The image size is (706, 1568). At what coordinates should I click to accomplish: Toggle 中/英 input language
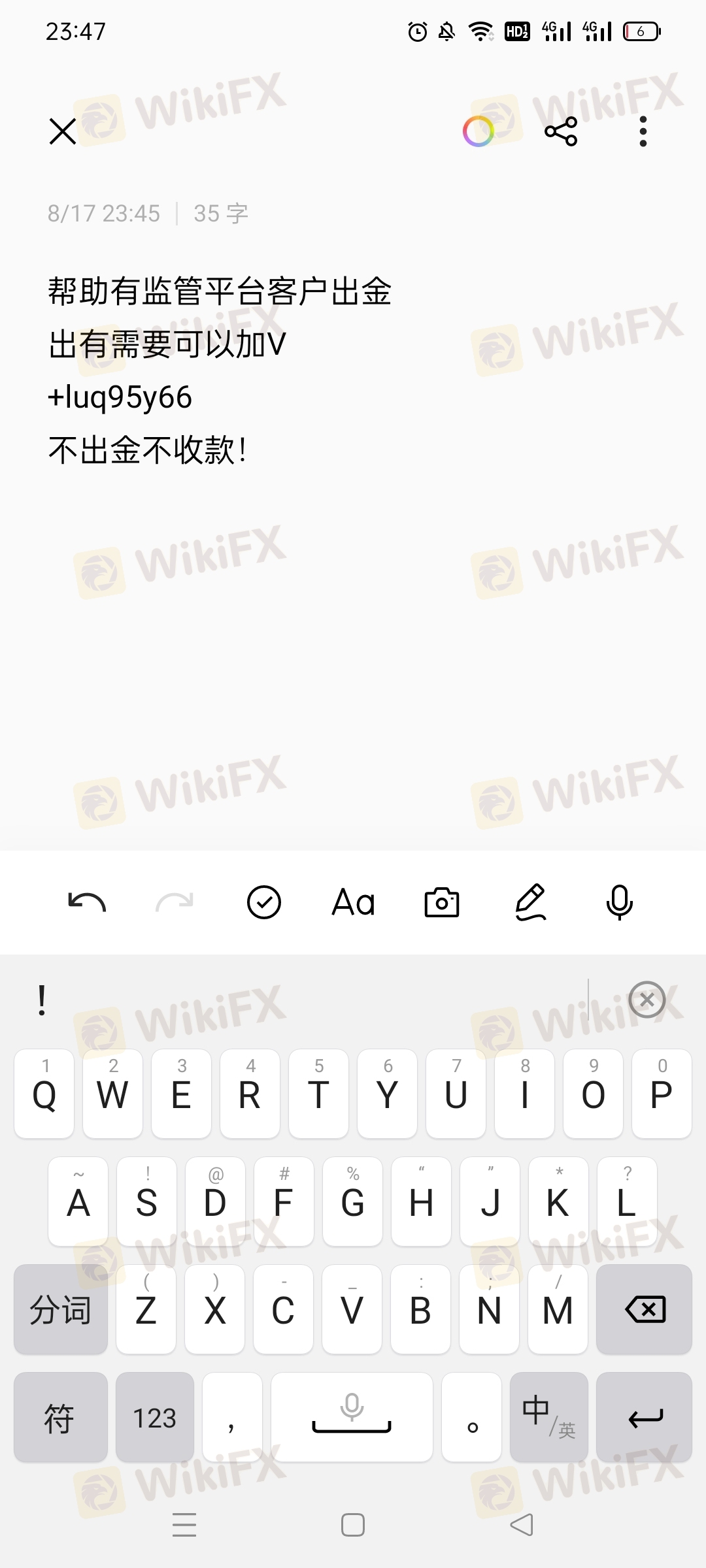[x=548, y=1417]
